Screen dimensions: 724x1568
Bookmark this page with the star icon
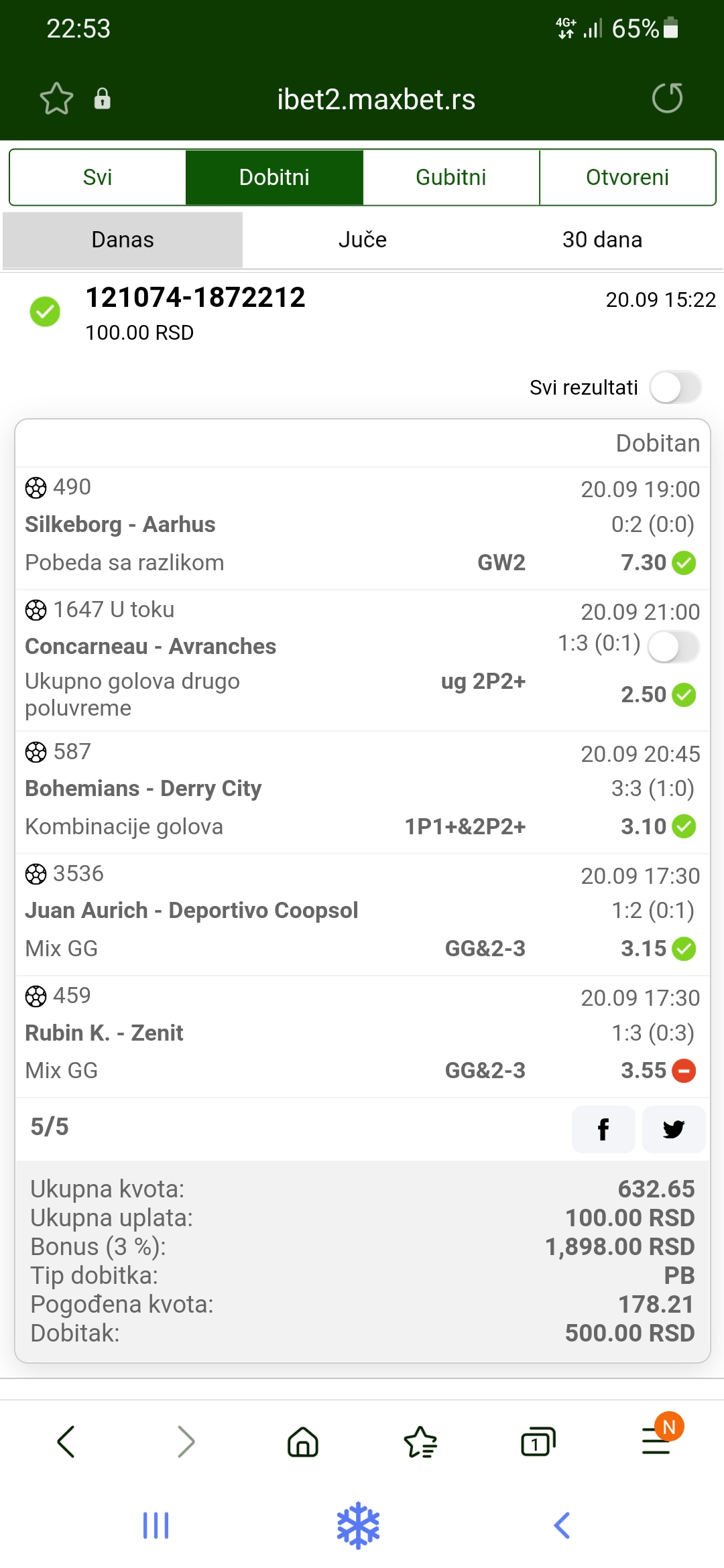point(56,99)
